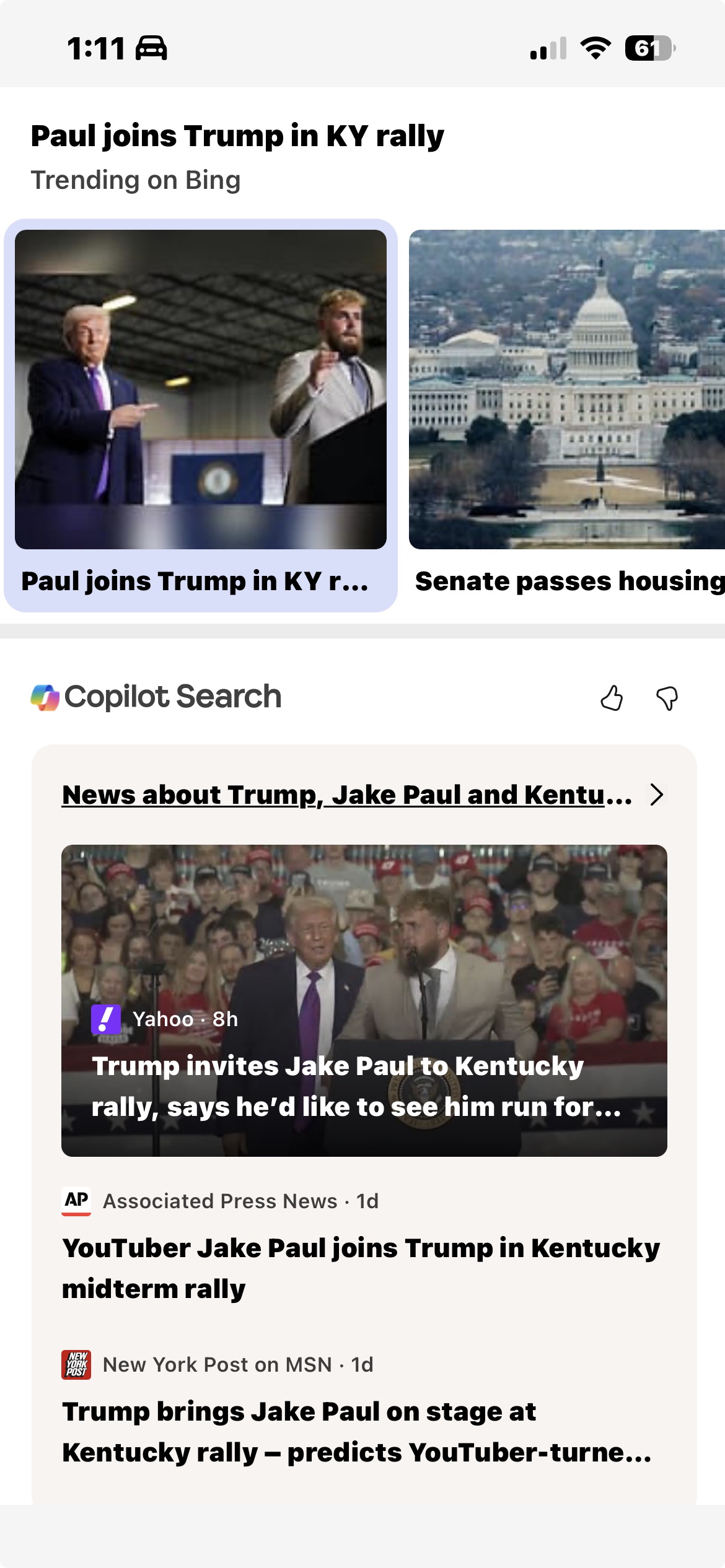Open the Yahoo article about Kentucky rally
The width and height of the screenshot is (725, 1568).
[364, 1000]
